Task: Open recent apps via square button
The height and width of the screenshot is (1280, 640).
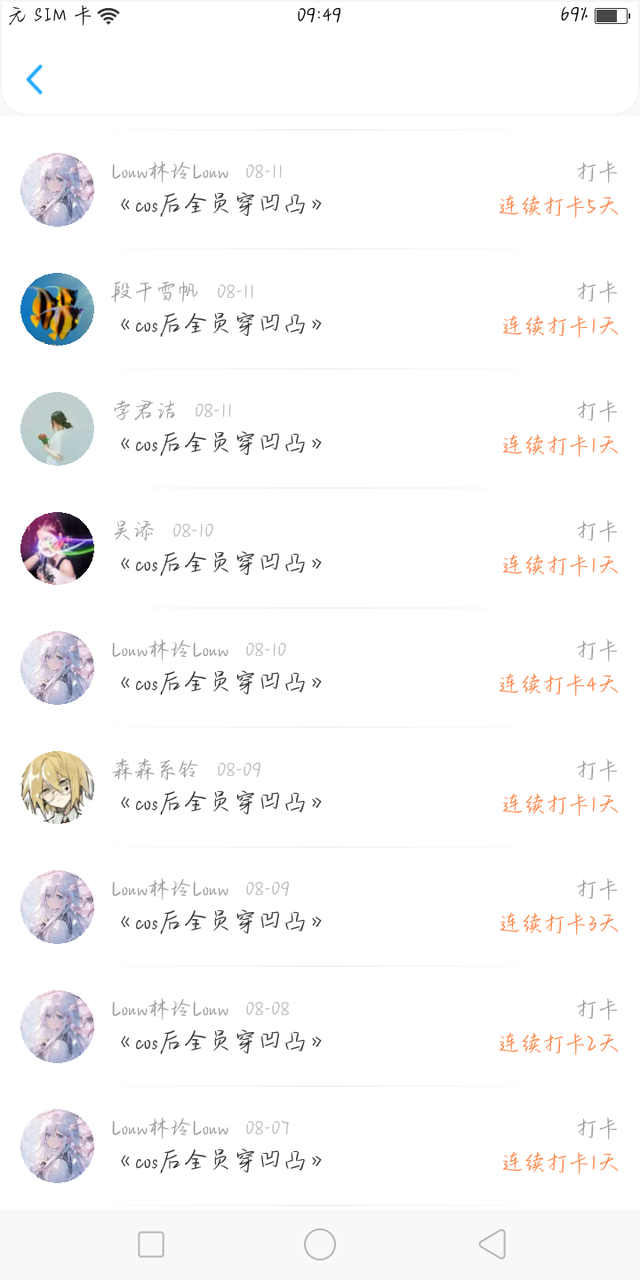Action: click(x=151, y=1244)
